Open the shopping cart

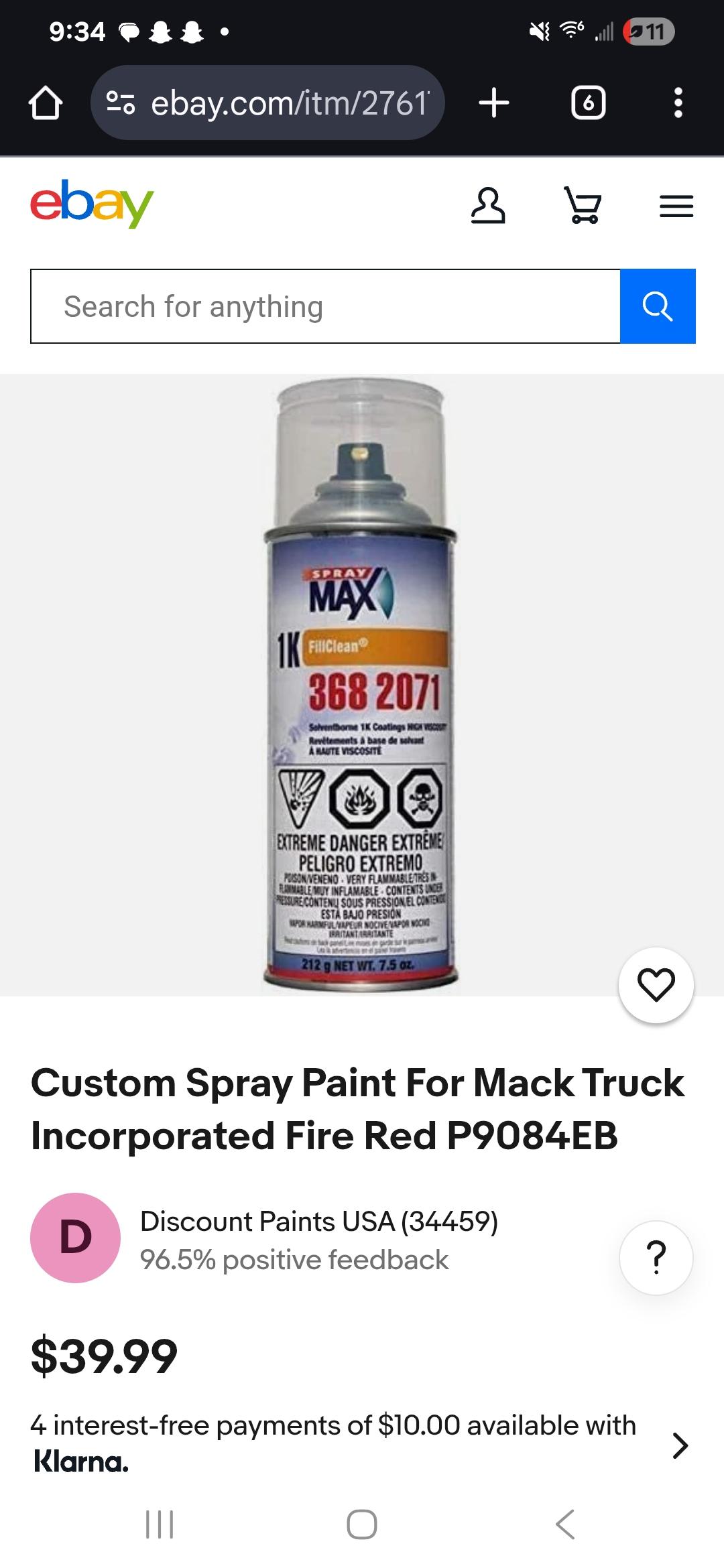(583, 205)
